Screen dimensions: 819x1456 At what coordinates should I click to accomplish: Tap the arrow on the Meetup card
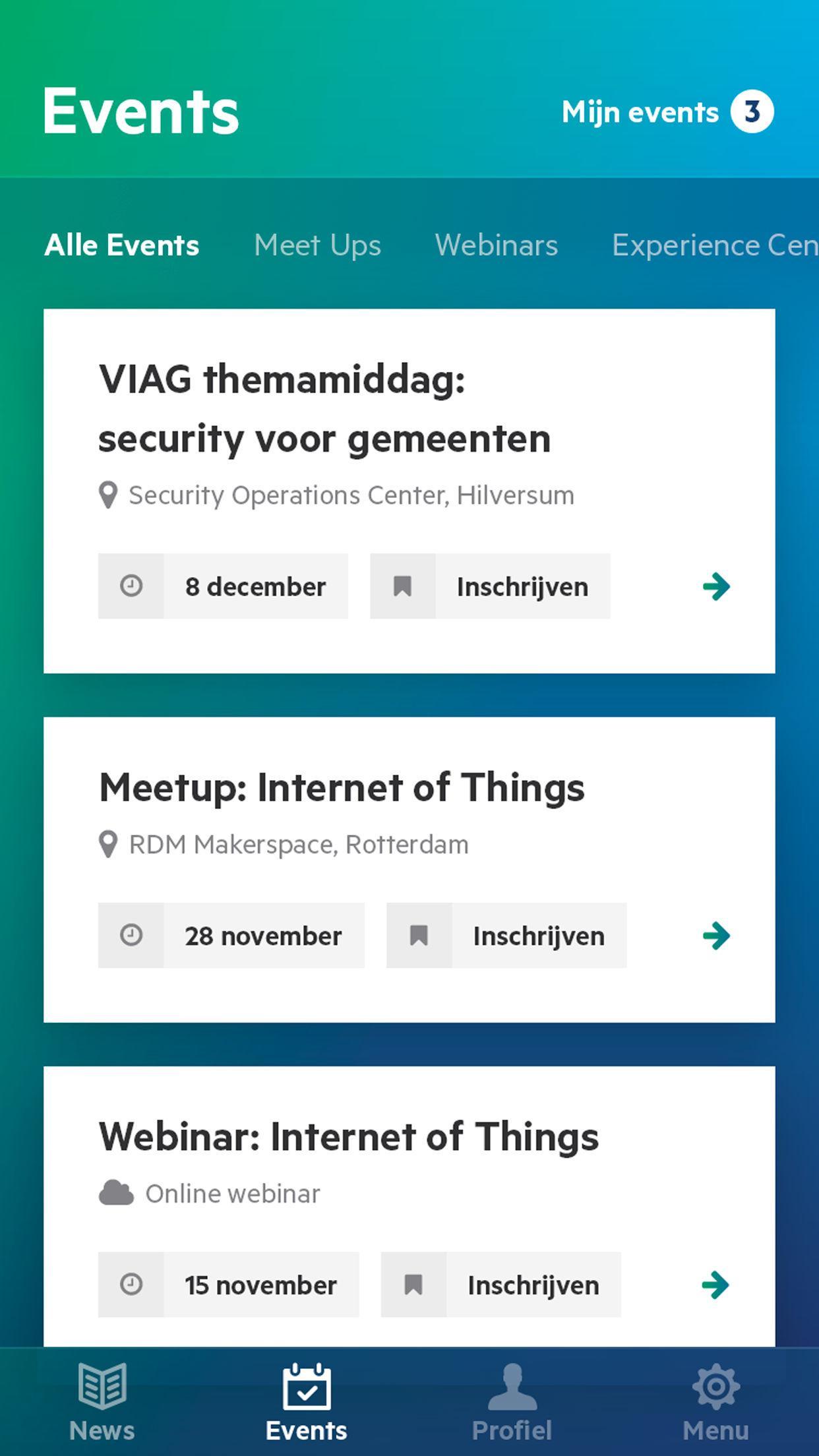pos(716,936)
